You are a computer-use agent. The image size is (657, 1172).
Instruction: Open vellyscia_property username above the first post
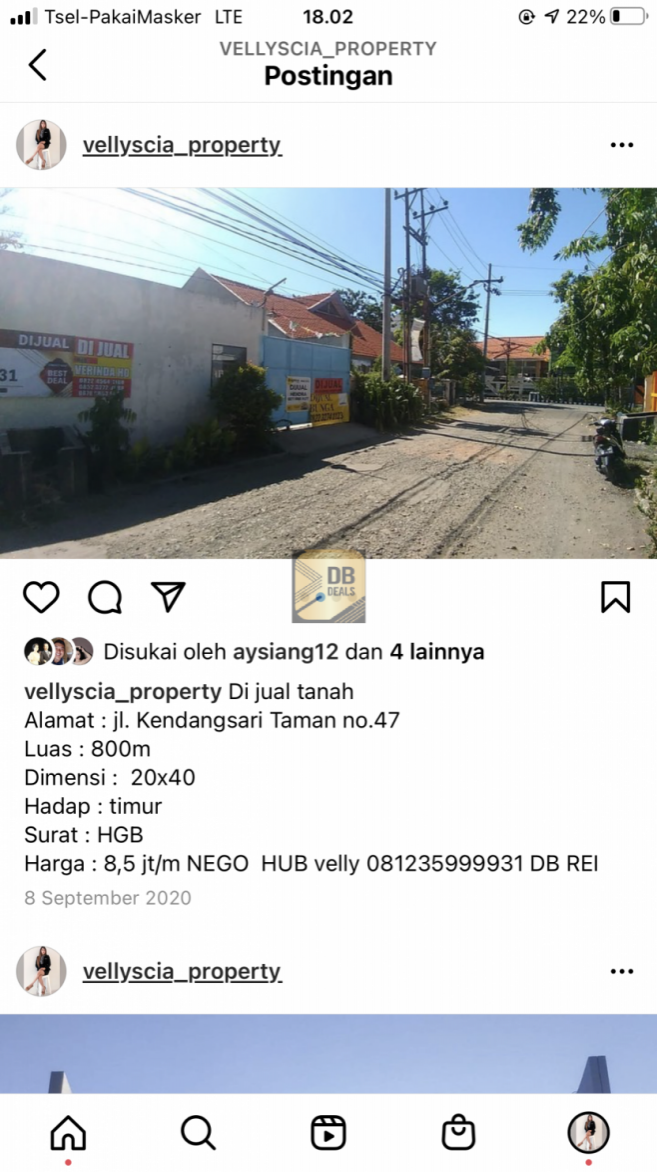click(182, 145)
